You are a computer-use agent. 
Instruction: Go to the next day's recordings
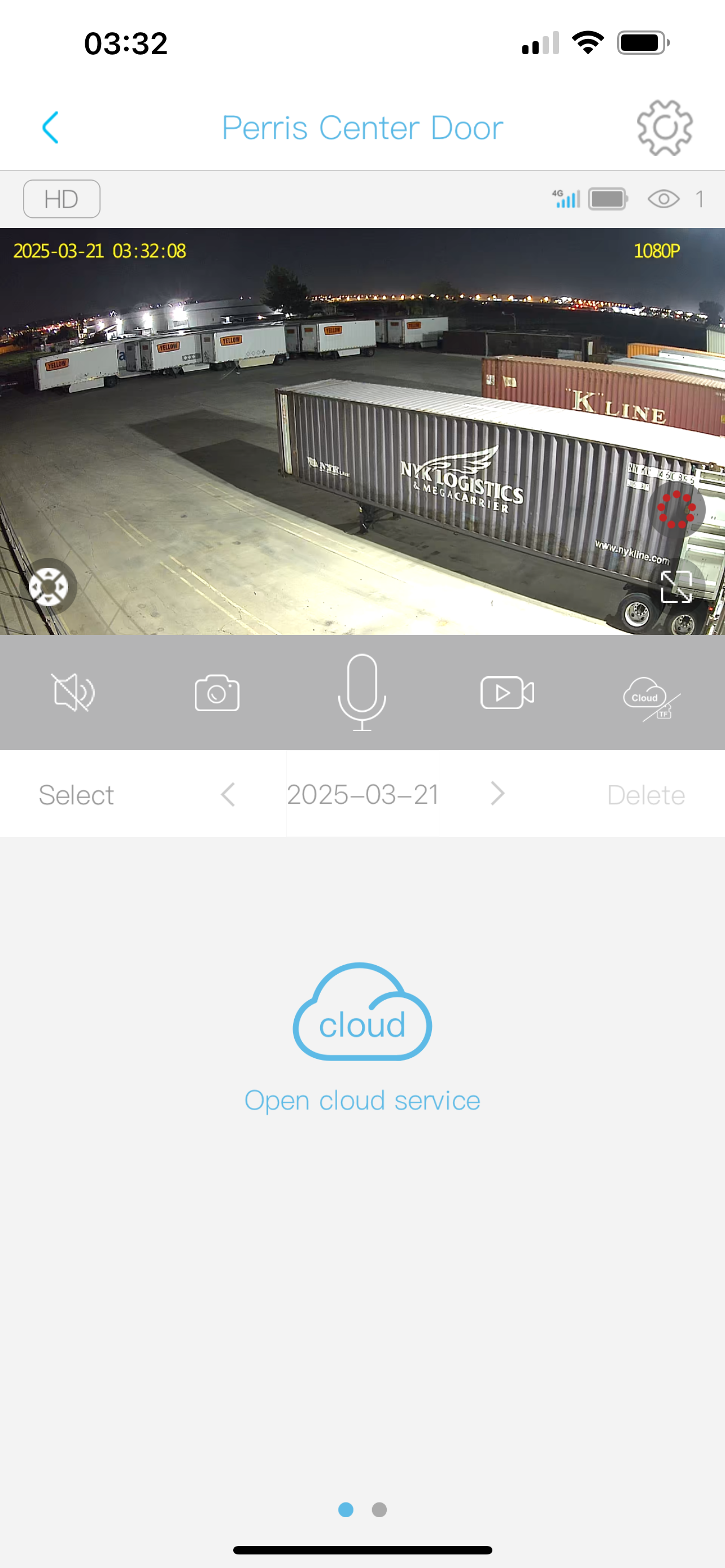pyautogui.click(x=497, y=794)
